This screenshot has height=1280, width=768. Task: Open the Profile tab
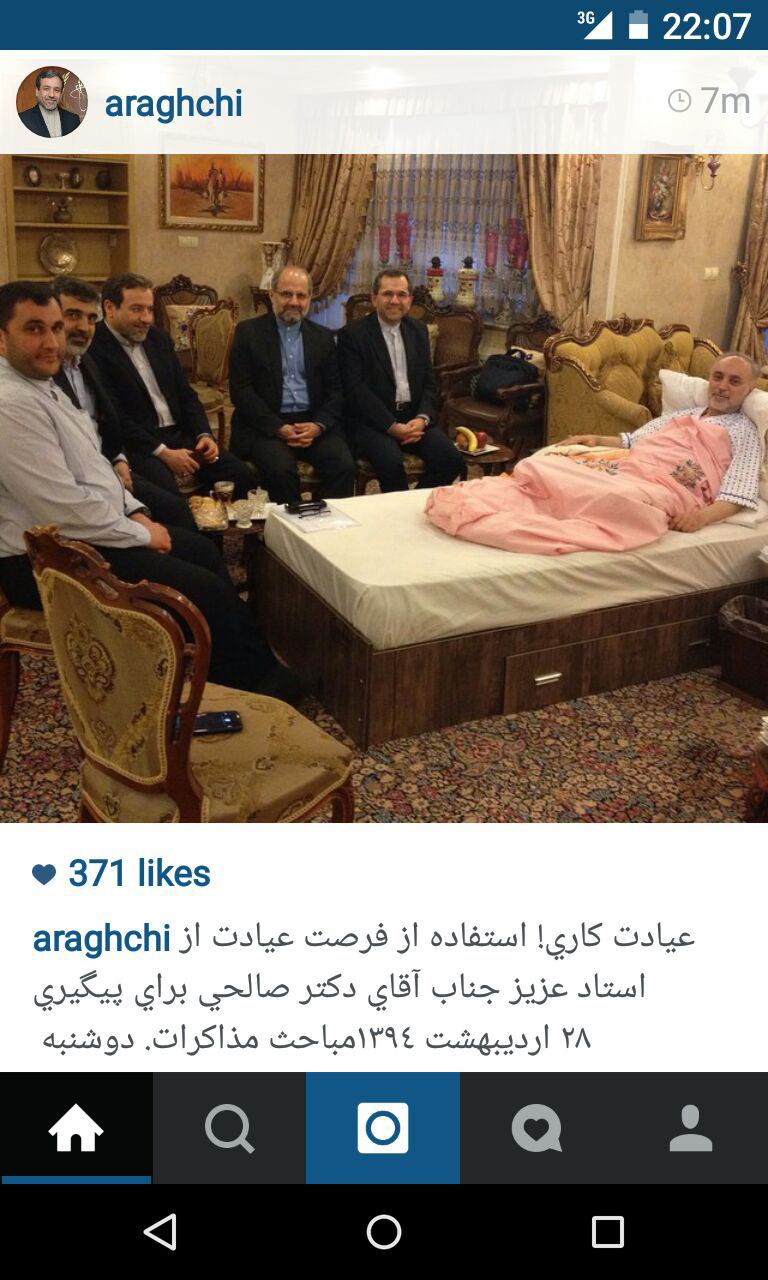(690, 1129)
